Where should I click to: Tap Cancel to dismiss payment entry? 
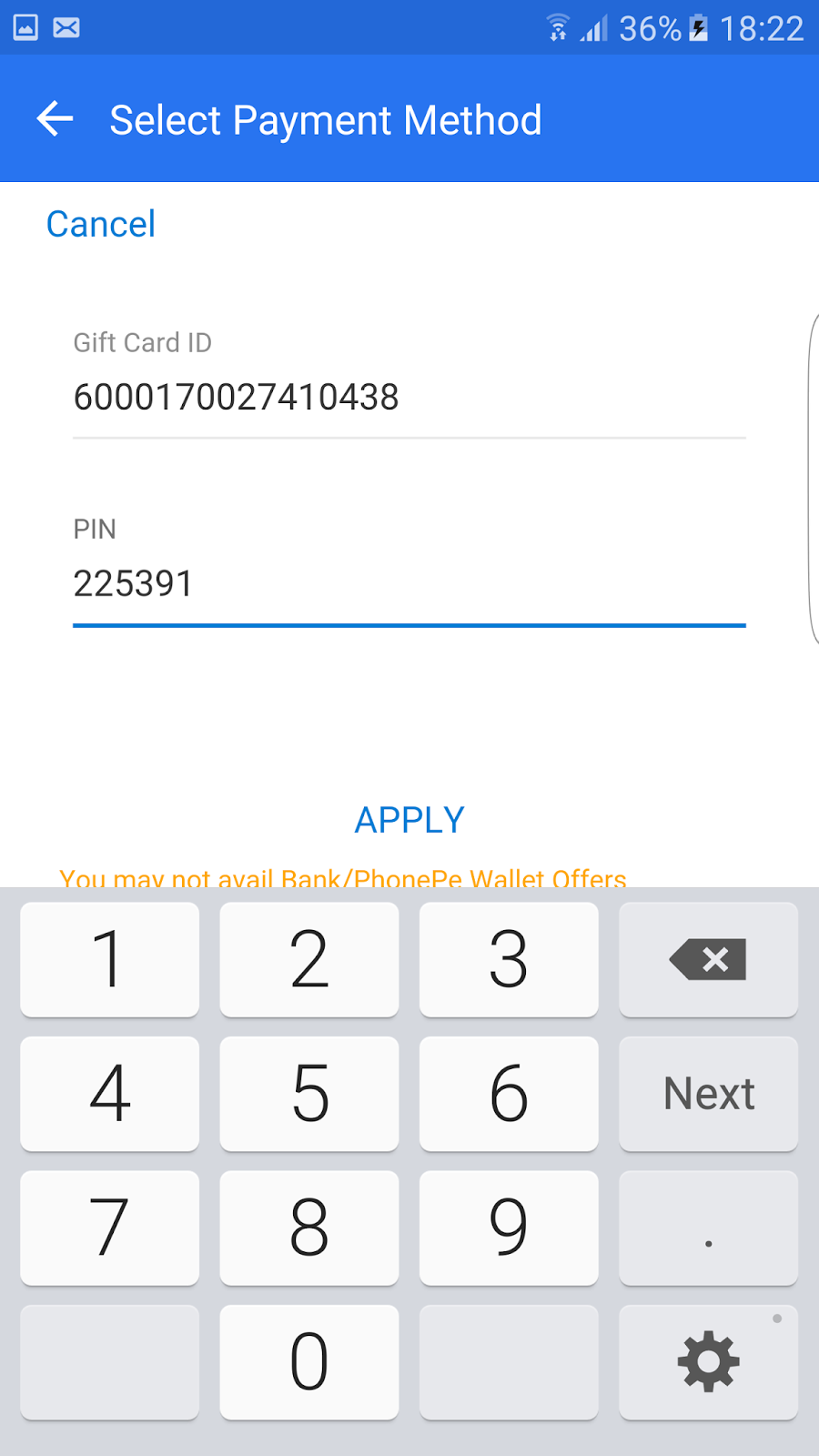pyautogui.click(x=100, y=224)
